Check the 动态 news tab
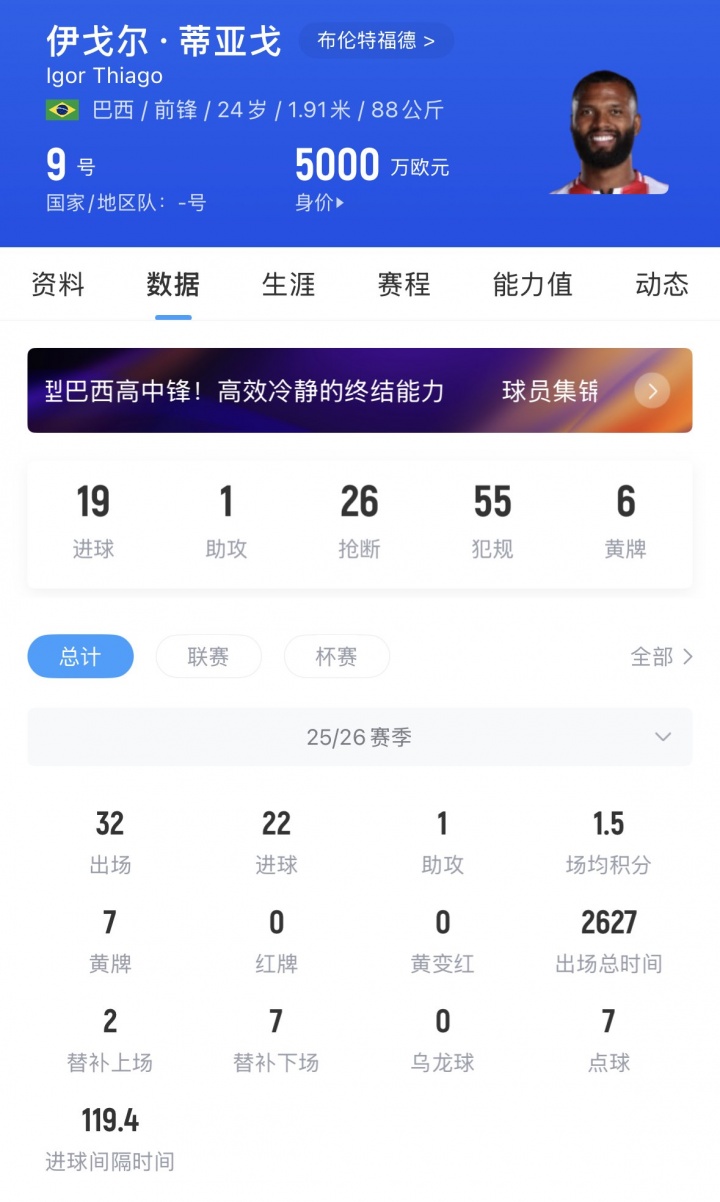Screen dimensions: 720x1202 tap(661, 286)
